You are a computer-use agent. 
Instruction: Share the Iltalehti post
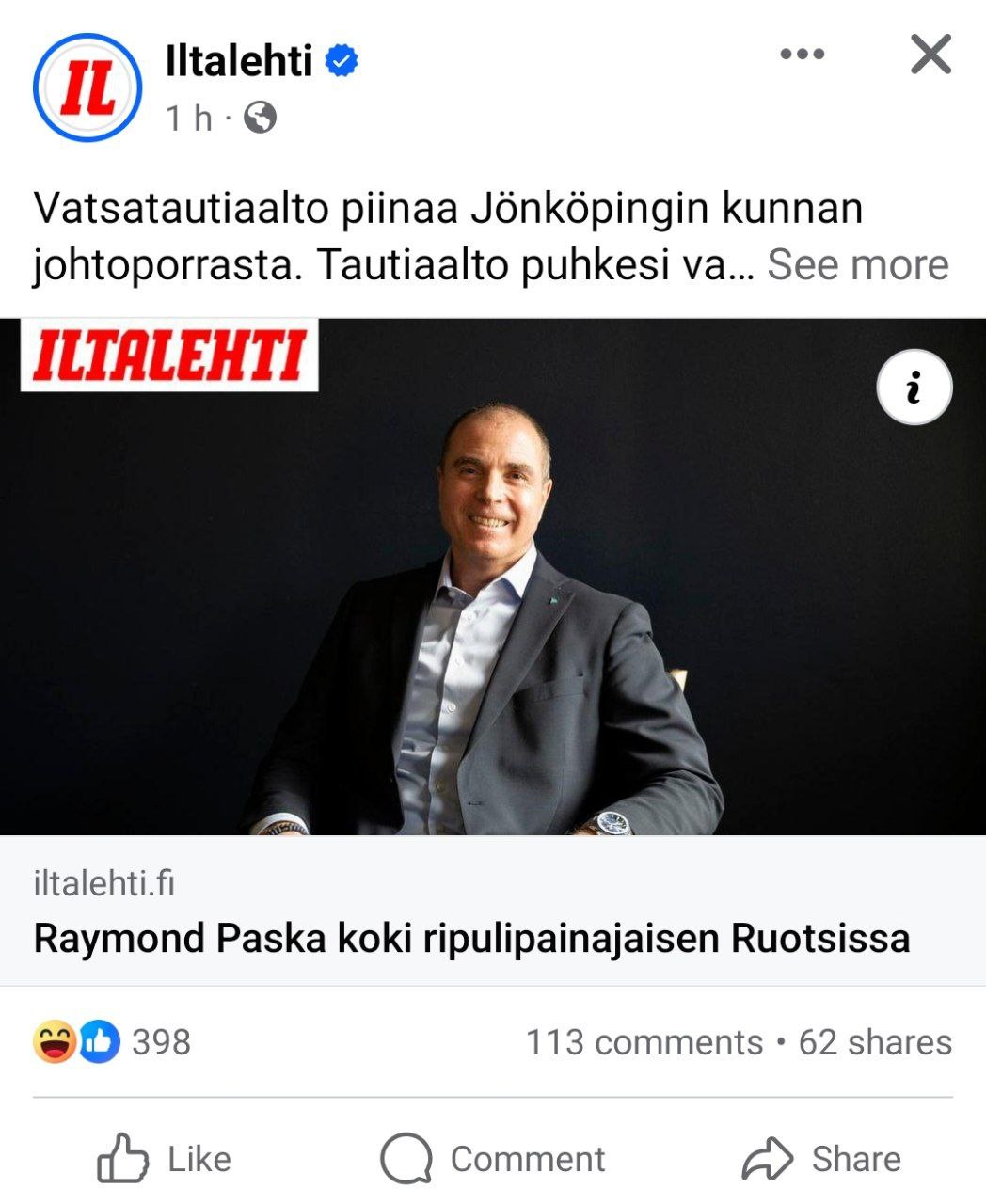click(820, 1159)
